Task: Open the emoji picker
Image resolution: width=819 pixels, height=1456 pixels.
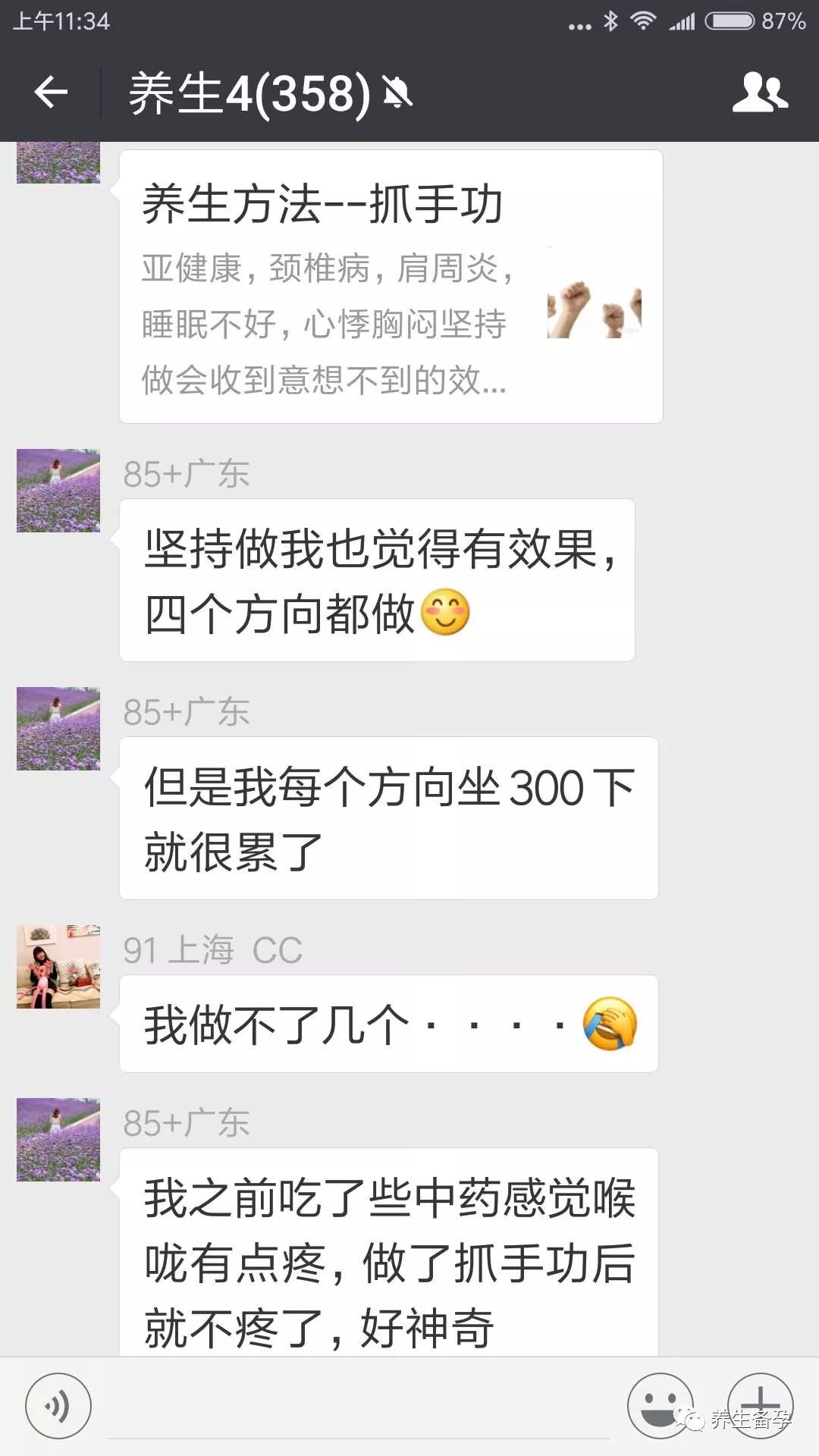Action: tap(660, 1406)
